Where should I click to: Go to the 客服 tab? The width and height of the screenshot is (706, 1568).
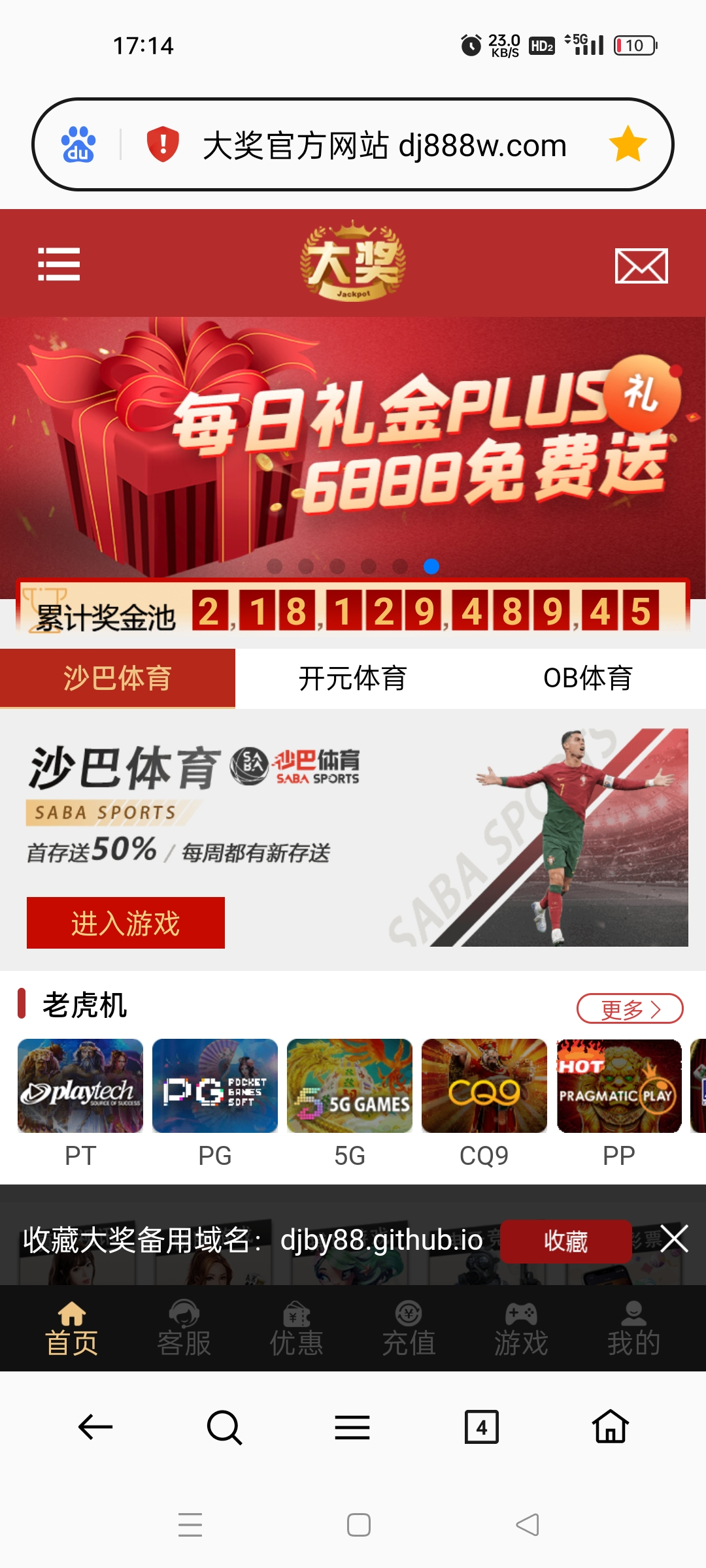[184, 1328]
